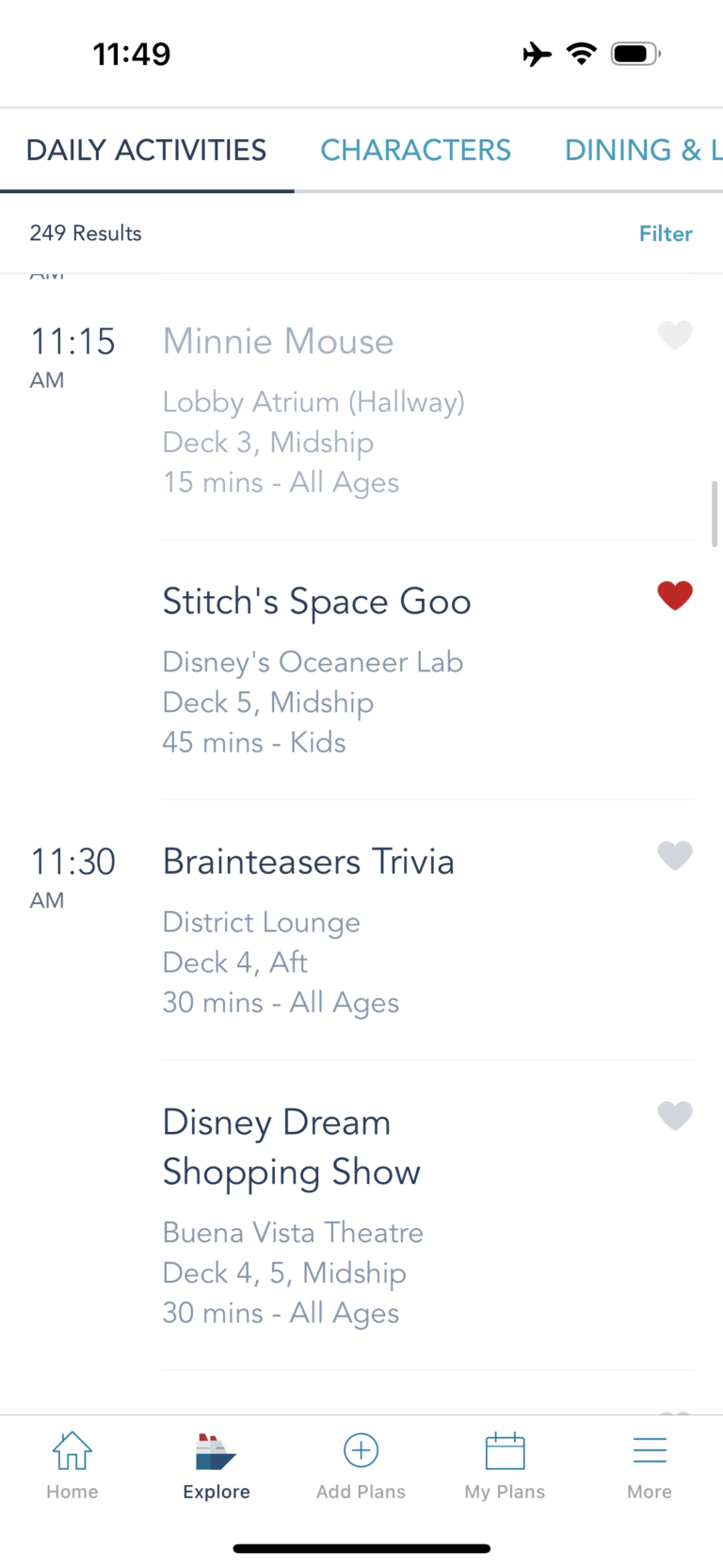Select the 249 Results label
723x1568 pixels.
86,233
